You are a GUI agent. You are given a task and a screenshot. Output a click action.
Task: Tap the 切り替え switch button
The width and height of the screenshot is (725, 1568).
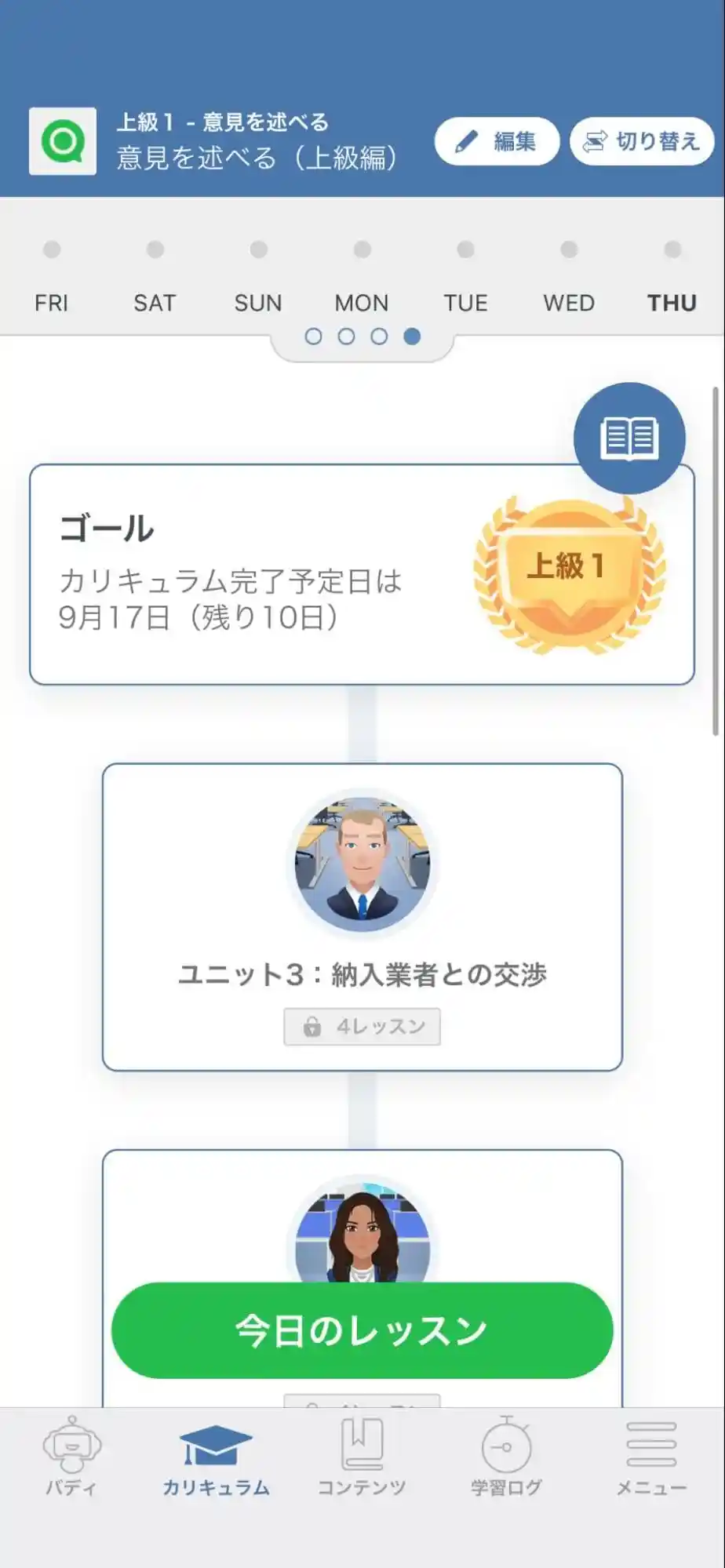coord(642,141)
